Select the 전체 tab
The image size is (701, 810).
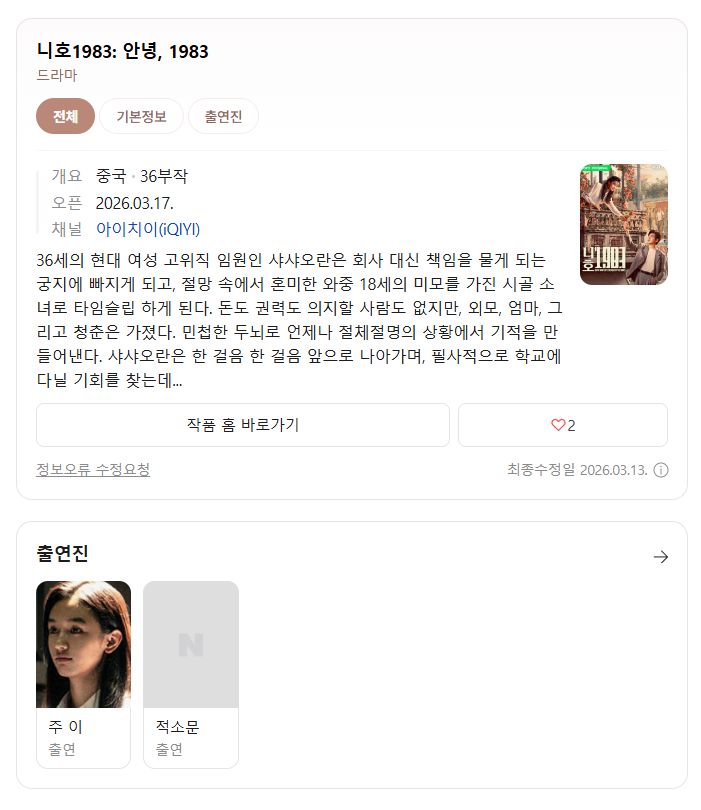click(x=65, y=116)
